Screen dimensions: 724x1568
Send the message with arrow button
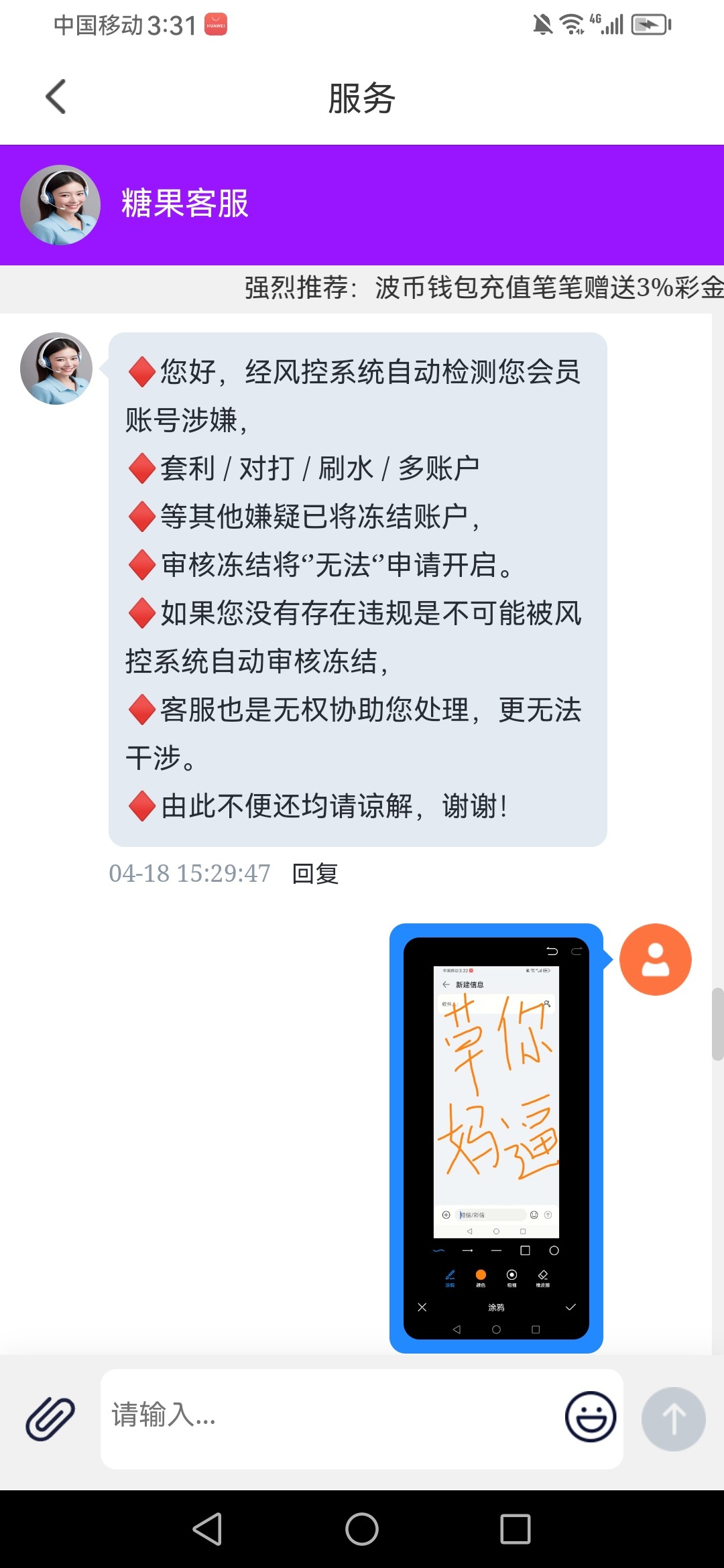click(x=673, y=1419)
